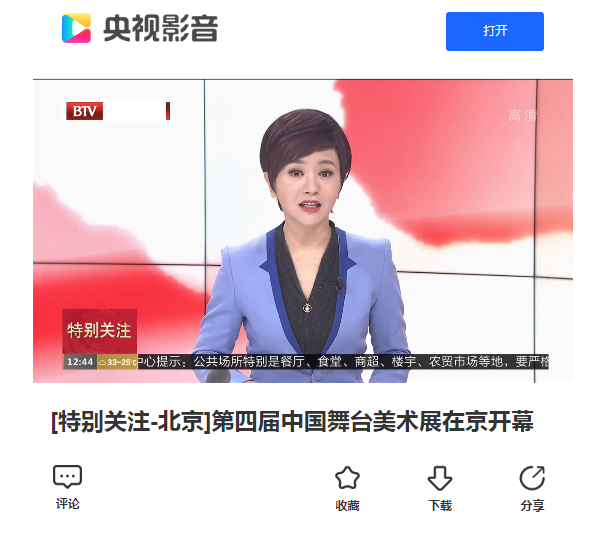The image size is (608, 539).
Task: Add video to favorites with 收藏
Action: tap(347, 487)
